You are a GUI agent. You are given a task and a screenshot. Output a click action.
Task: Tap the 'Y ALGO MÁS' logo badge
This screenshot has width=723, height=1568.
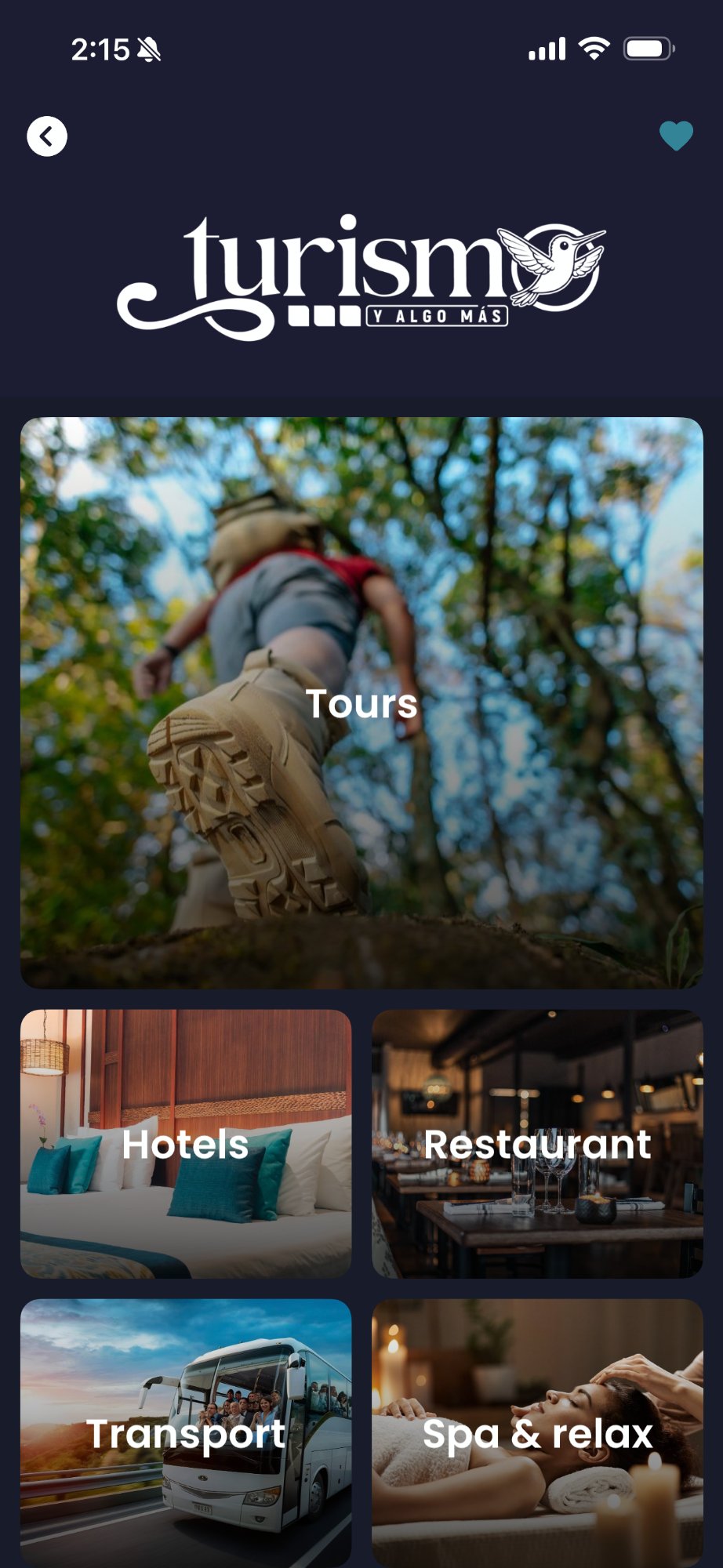[x=437, y=314]
